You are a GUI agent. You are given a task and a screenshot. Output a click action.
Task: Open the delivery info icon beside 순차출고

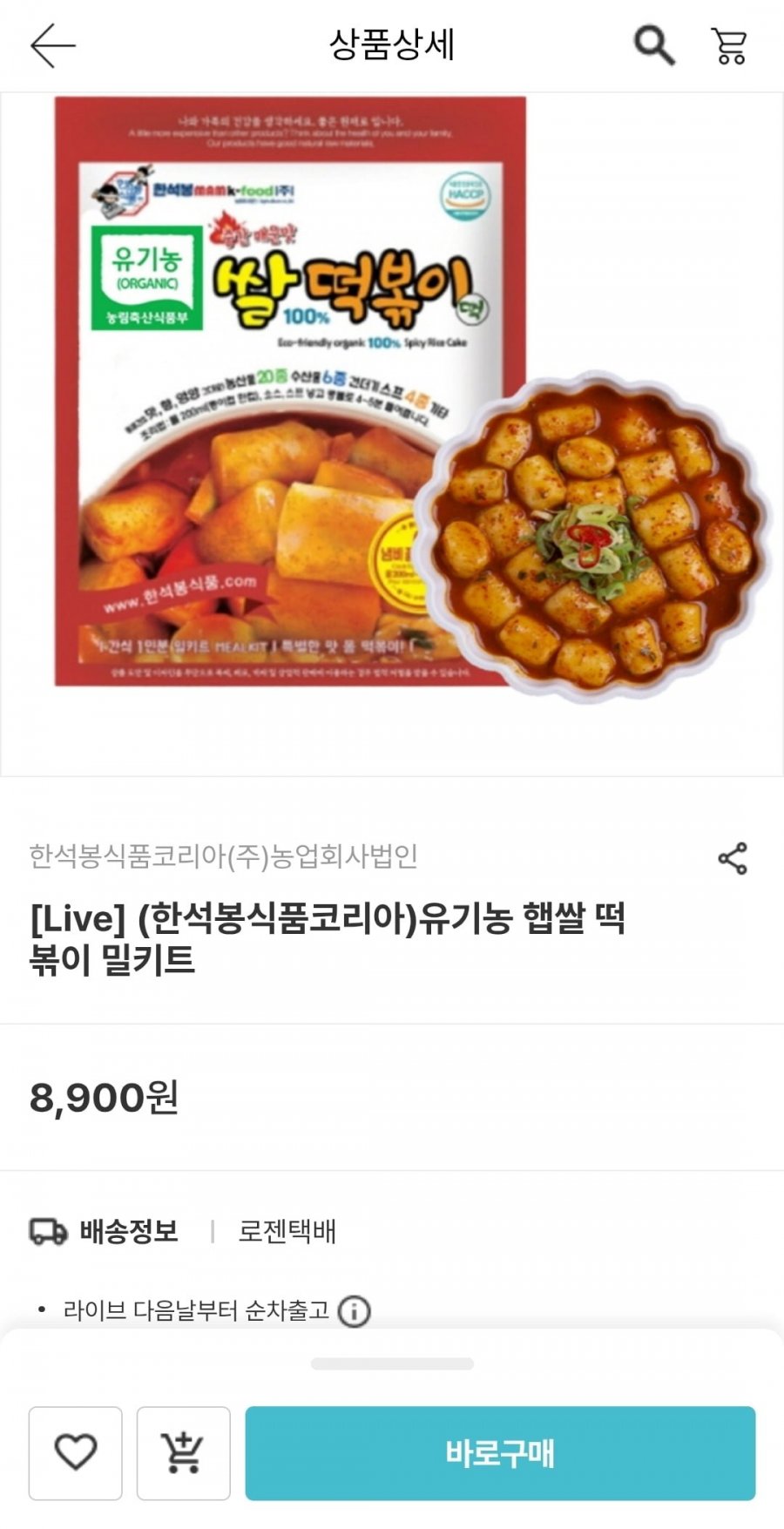(354, 1310)
